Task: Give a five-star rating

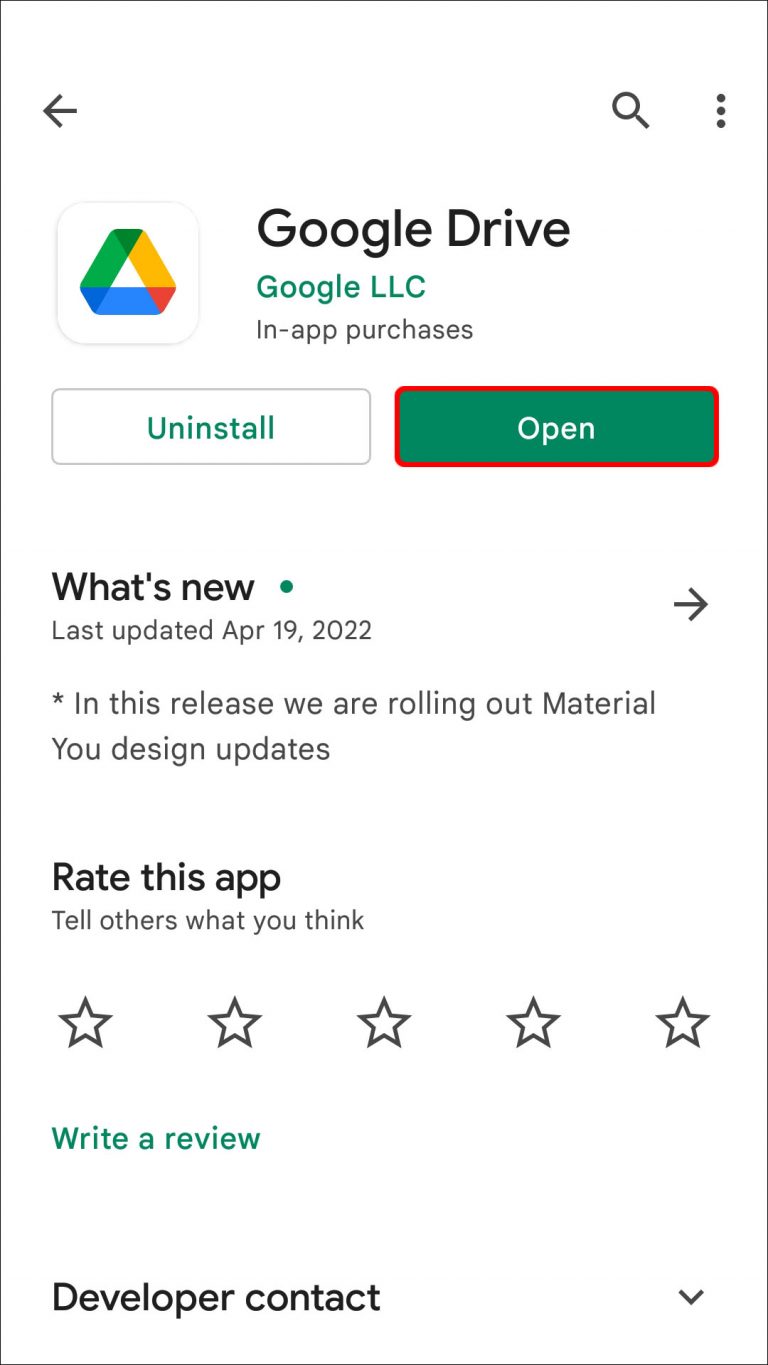Action: pos(682,1022)
